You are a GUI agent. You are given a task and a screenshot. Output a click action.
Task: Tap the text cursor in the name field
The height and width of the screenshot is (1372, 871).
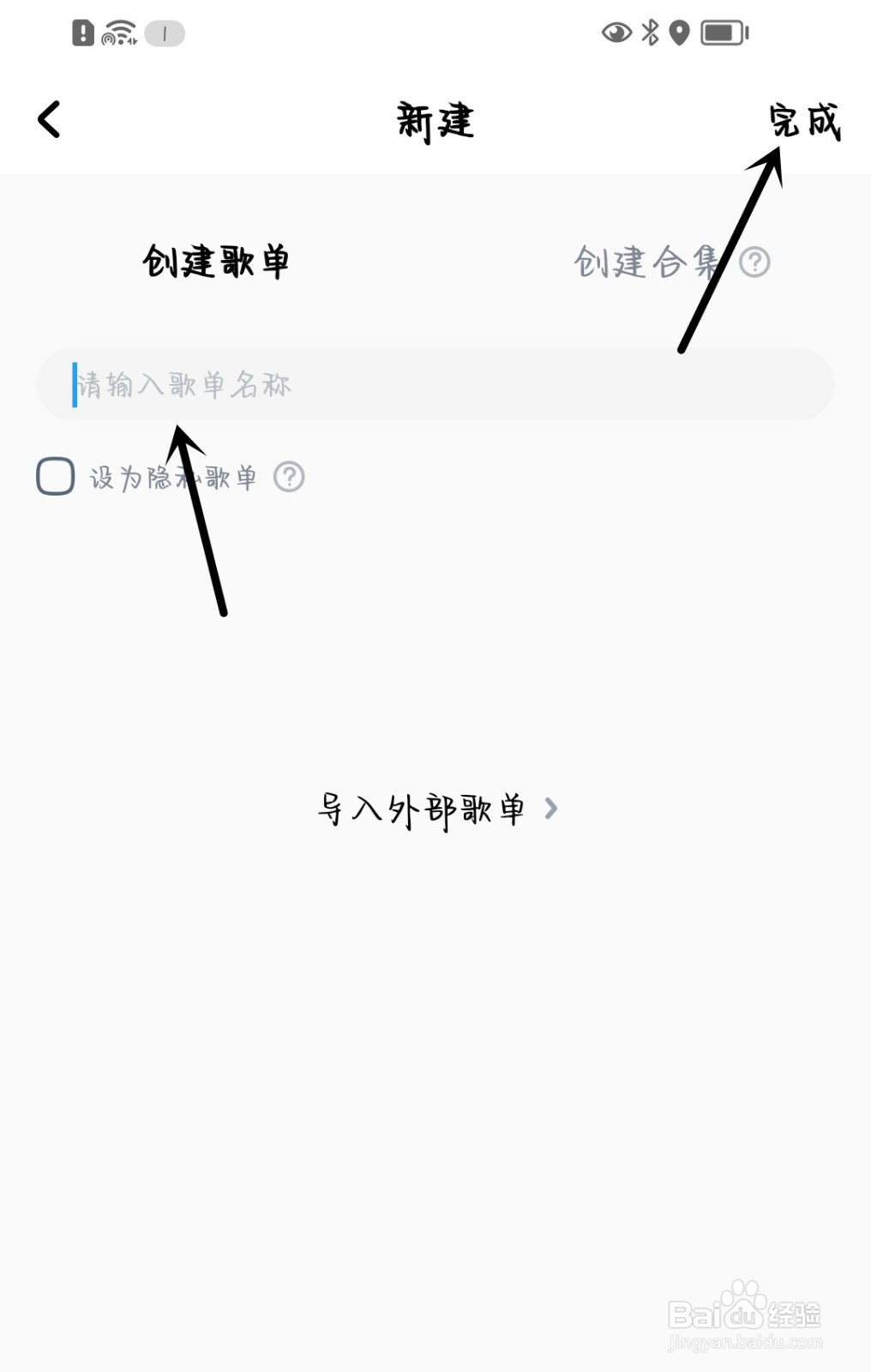click(x=73, y=385)
